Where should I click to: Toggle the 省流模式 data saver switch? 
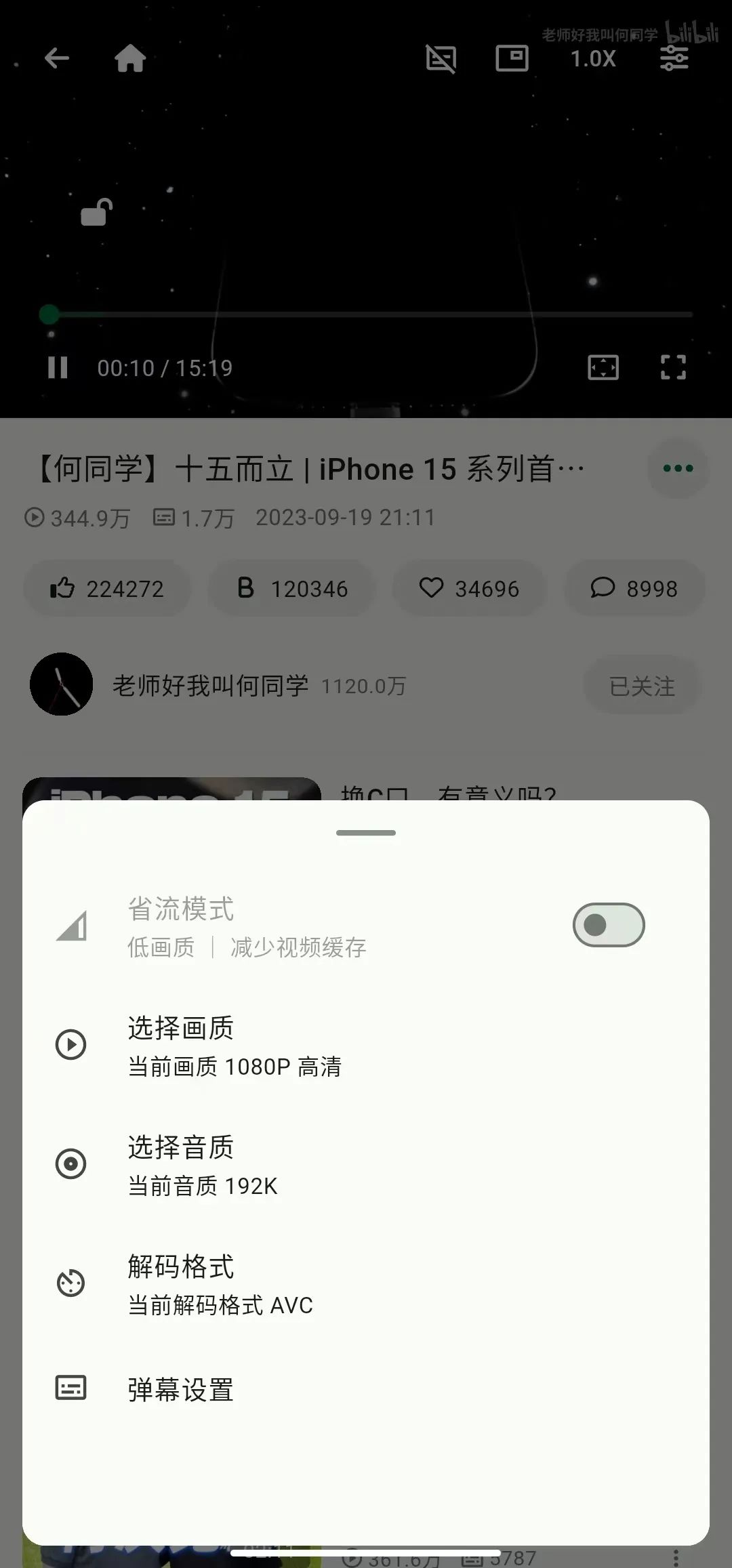coord(608,925)
